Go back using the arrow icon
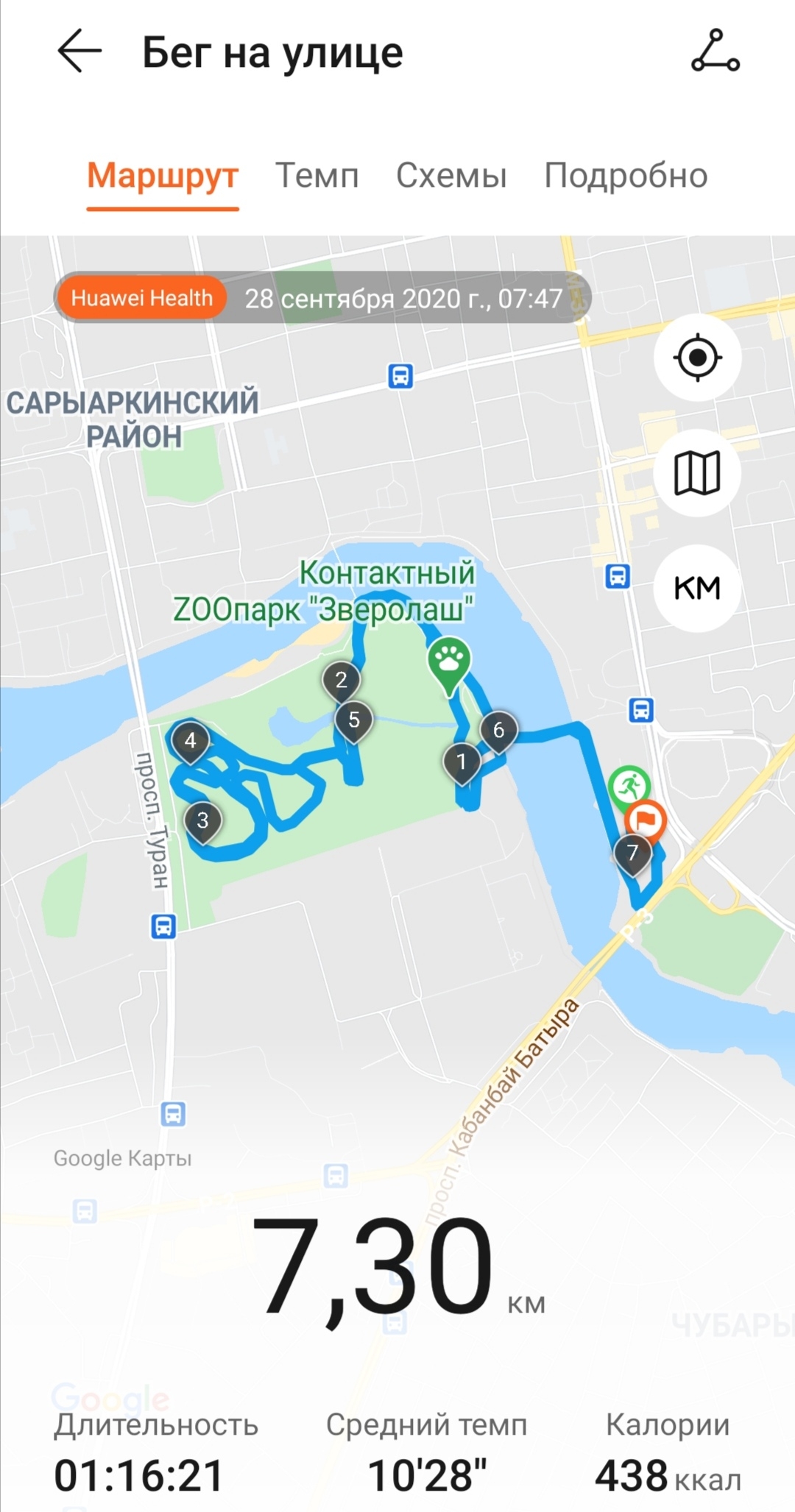This screenshot has width=795, height=1512. (79, 52)
